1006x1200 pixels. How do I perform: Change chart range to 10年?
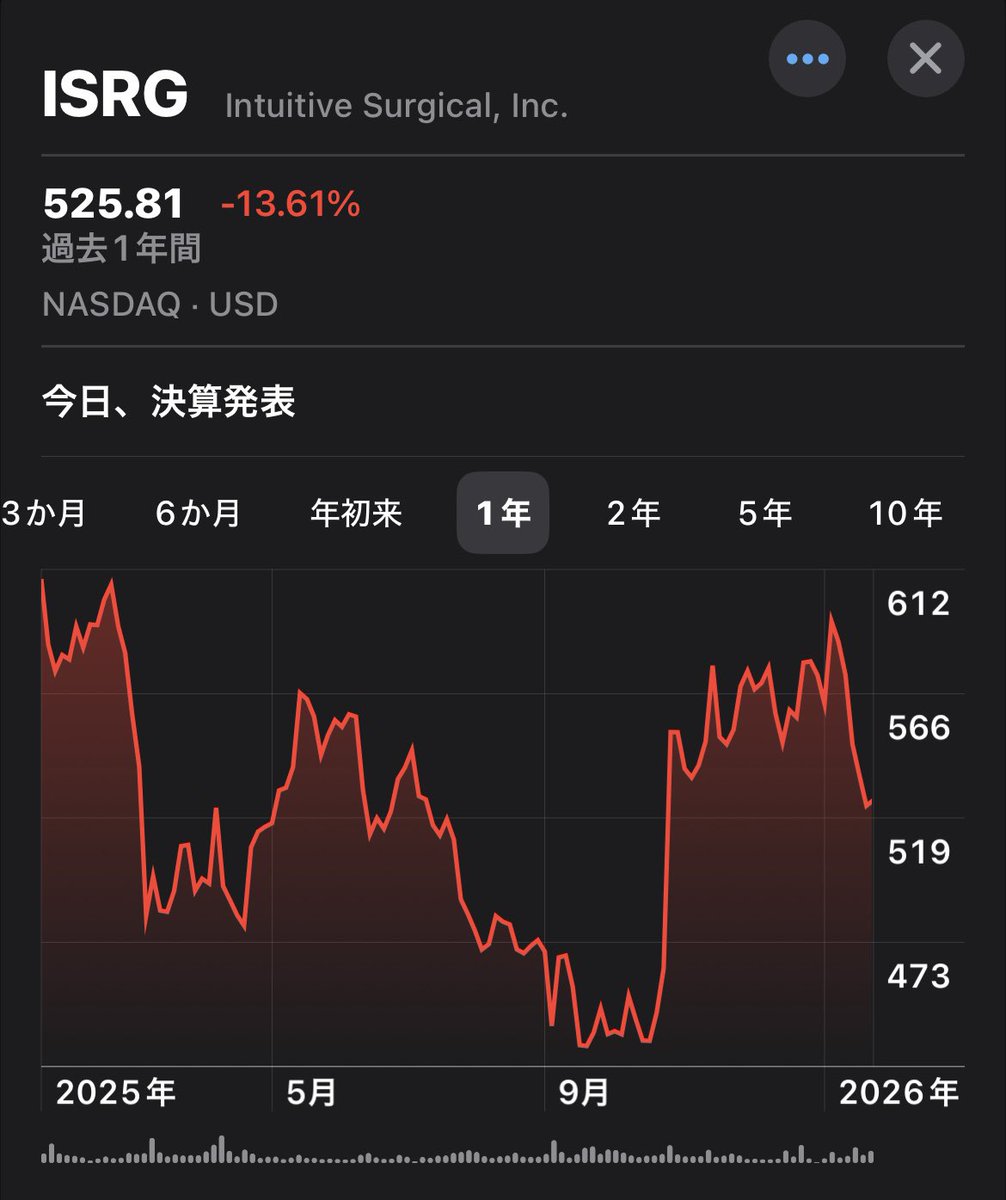click(x=905, y=514)
